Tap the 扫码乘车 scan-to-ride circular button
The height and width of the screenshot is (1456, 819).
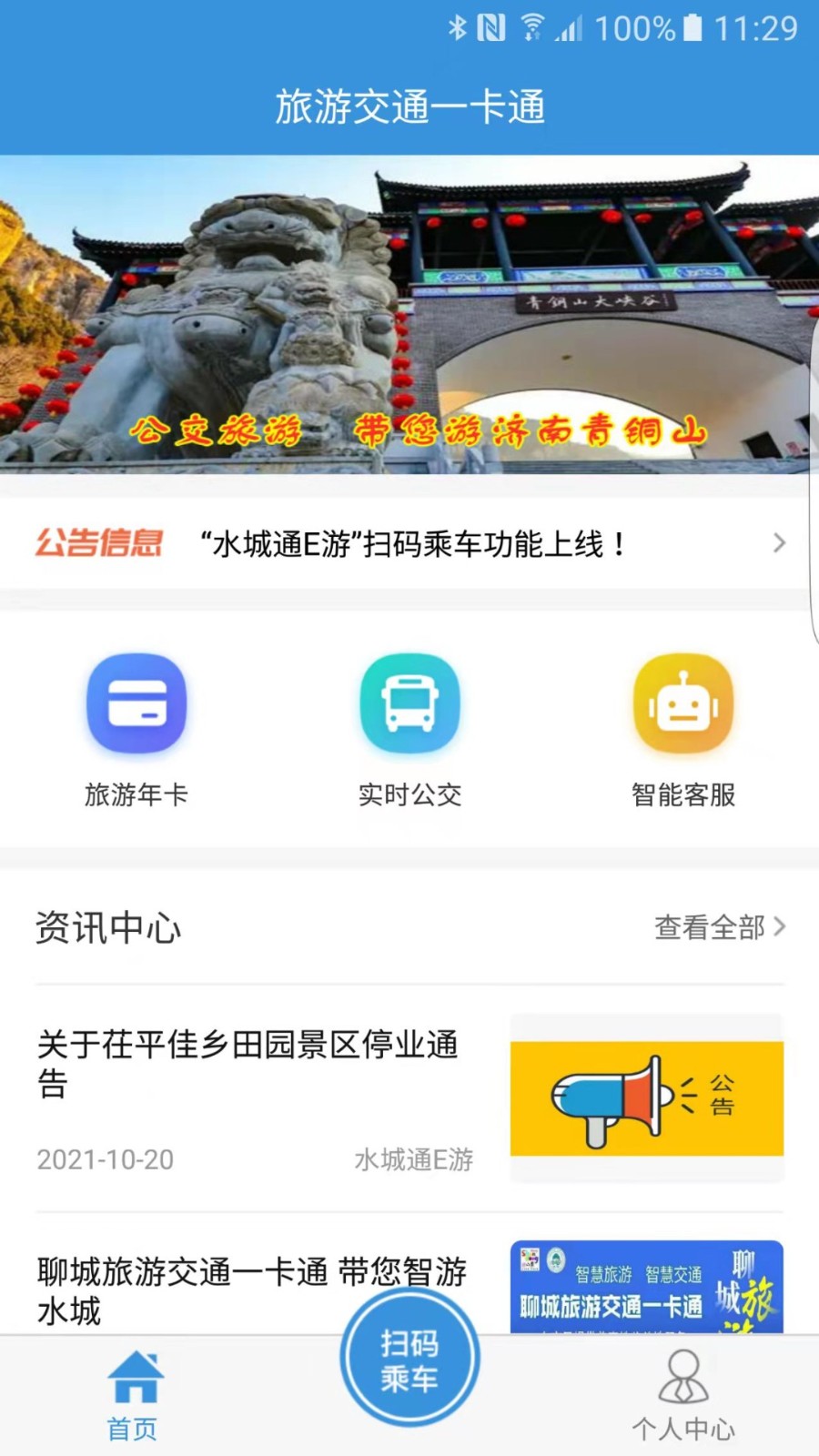410,1356
